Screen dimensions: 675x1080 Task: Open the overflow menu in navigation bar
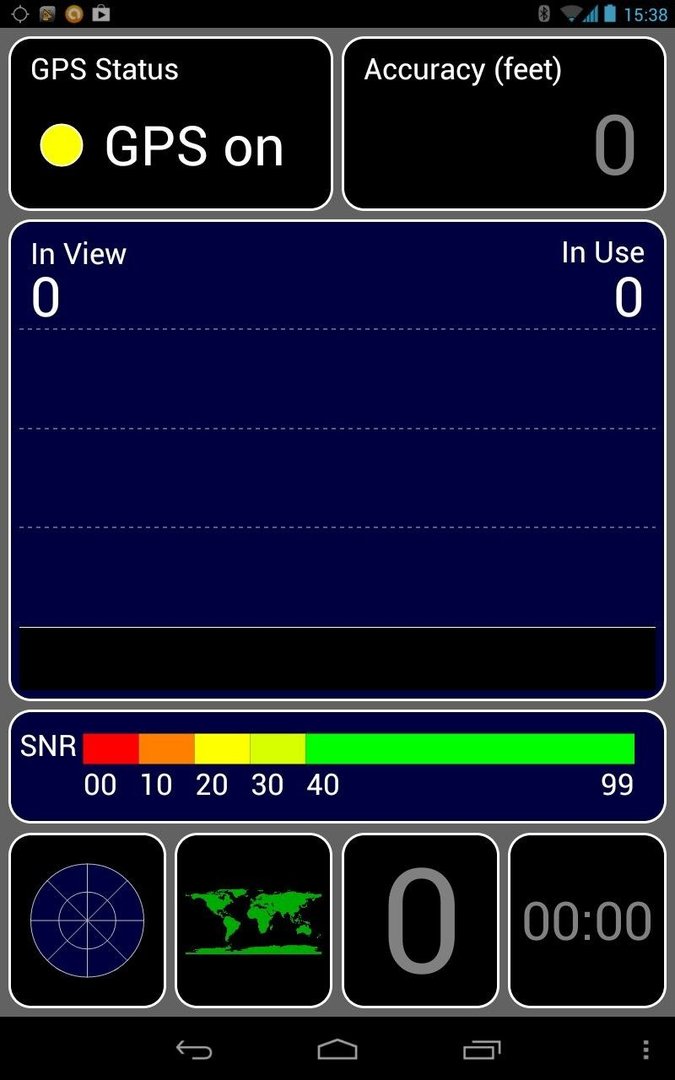(645, 1049)
